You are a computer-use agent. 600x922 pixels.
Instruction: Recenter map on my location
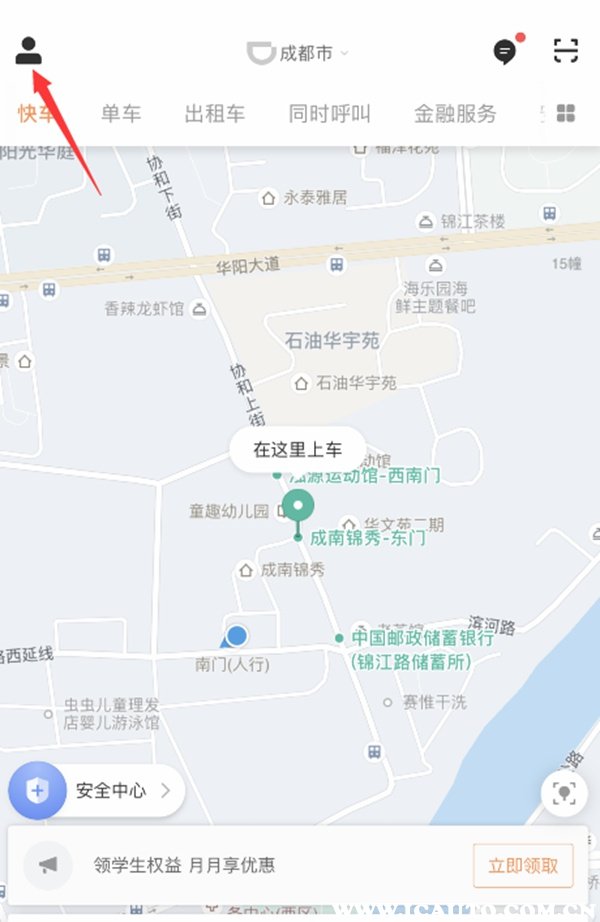(564, 793)
